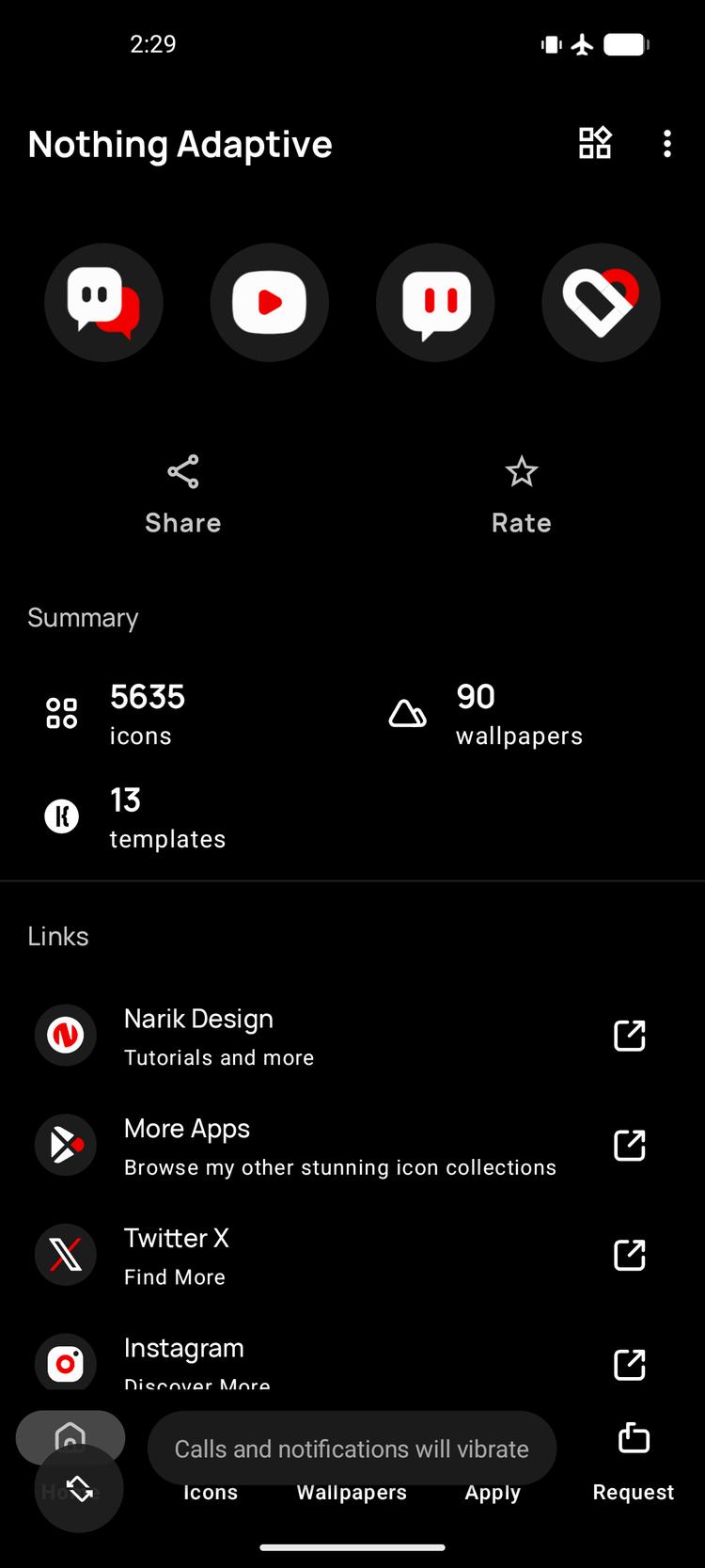Switch to the Wallpapers tab

click(x=352, y=1492)
